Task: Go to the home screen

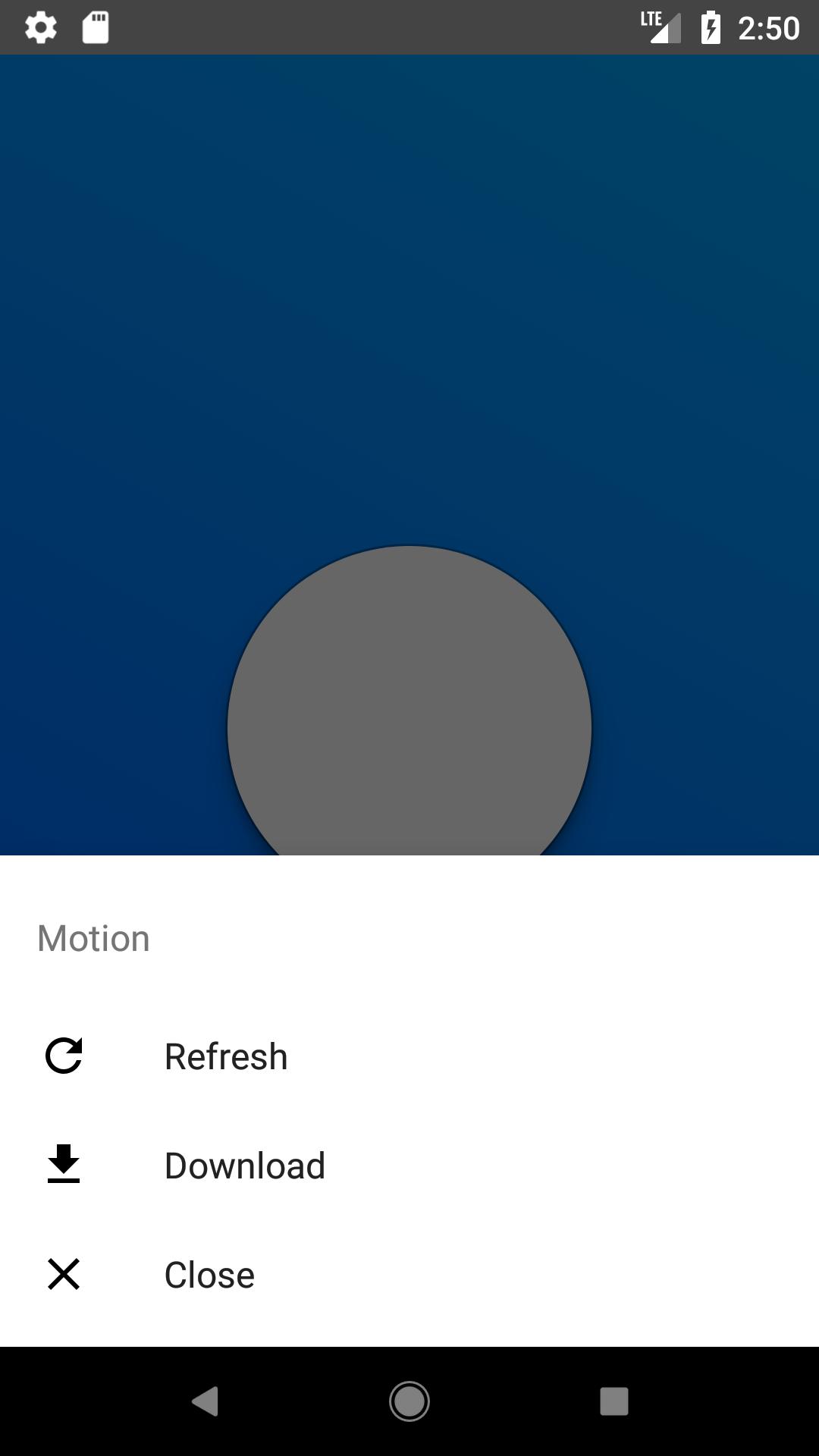Action: click(x=409, y=1401)
